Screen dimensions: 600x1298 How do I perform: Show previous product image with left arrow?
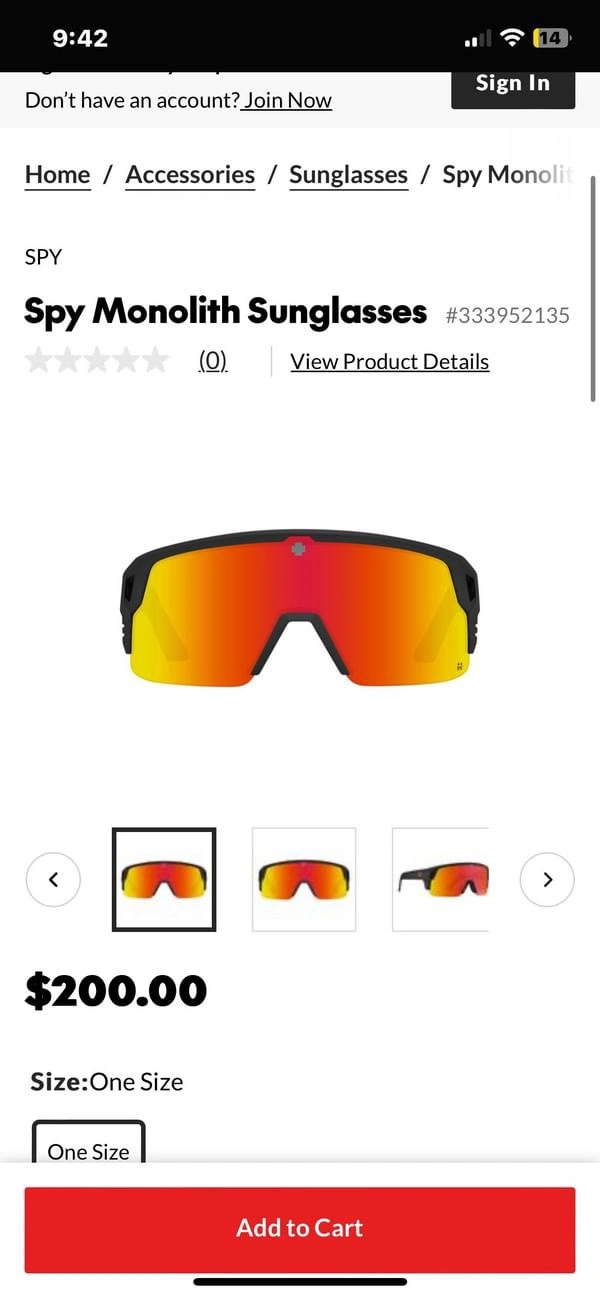(x=53, y=880)
